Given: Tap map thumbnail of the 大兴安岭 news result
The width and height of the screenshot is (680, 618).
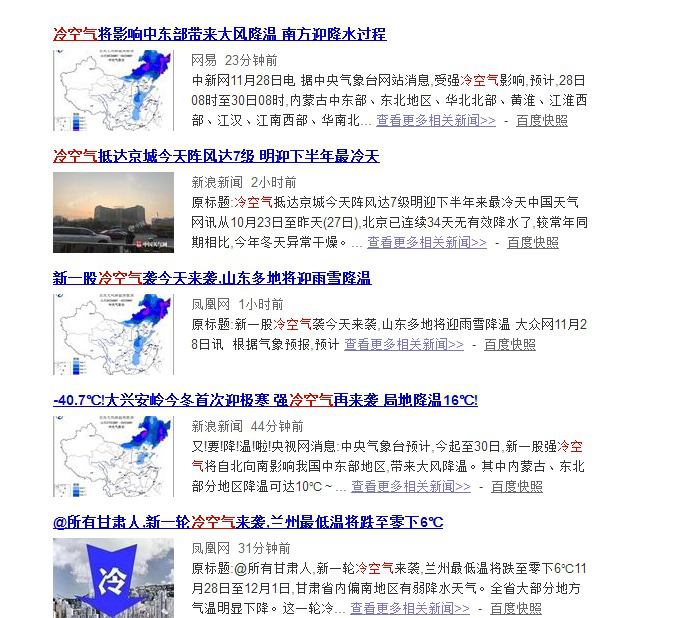Looking at the screenshot, I should pyautogui.click(x=113, y=456).
